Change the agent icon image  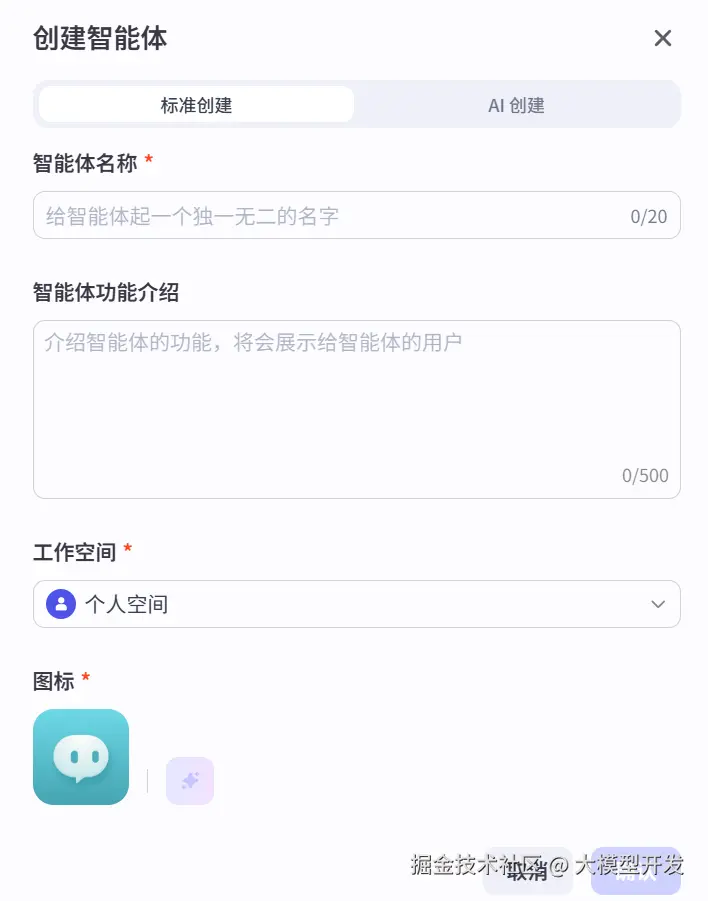pyautogui.click(x=81, y=757)
